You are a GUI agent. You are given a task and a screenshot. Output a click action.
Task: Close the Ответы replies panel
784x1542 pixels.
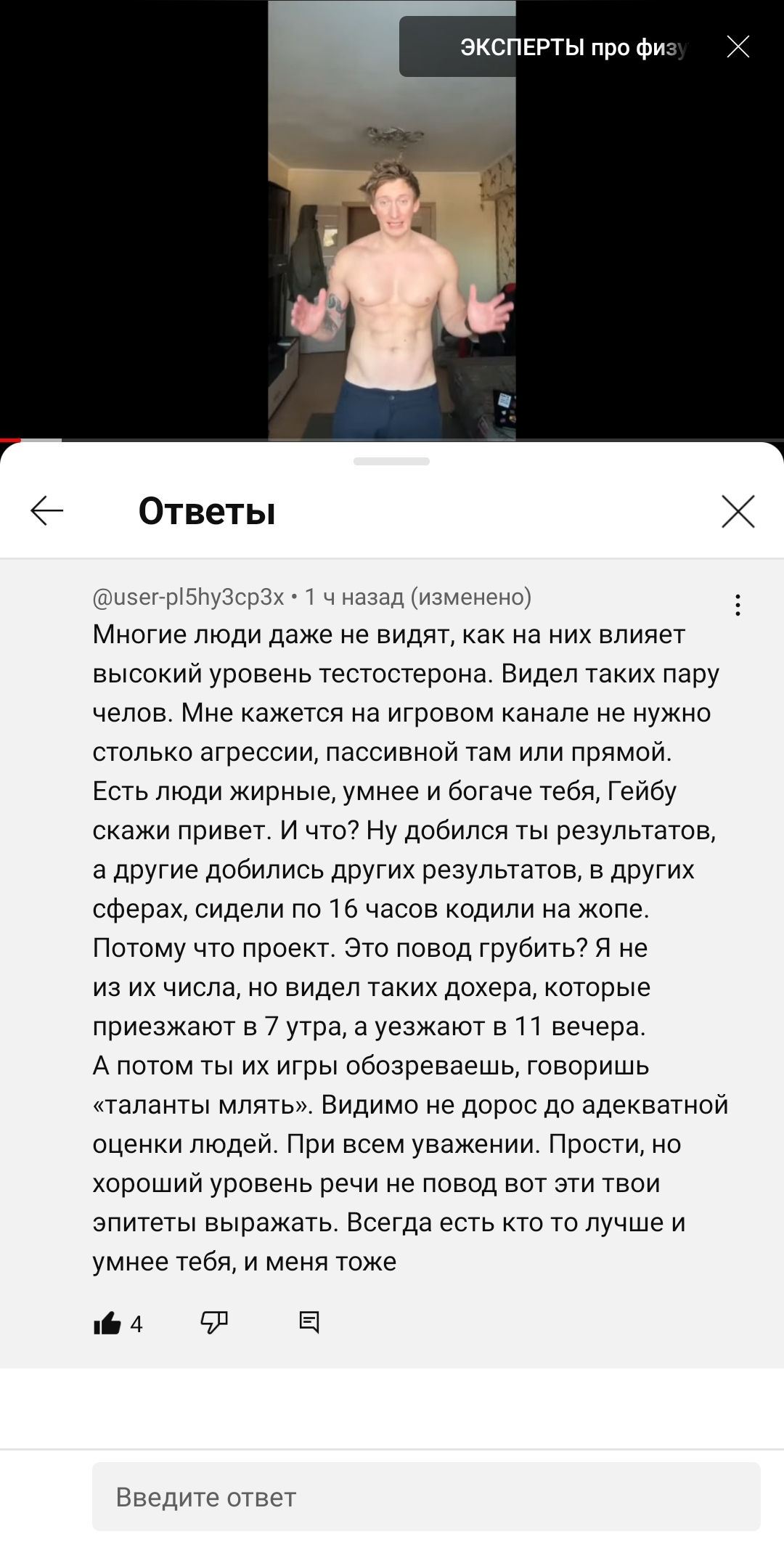[x=738, y=511]
